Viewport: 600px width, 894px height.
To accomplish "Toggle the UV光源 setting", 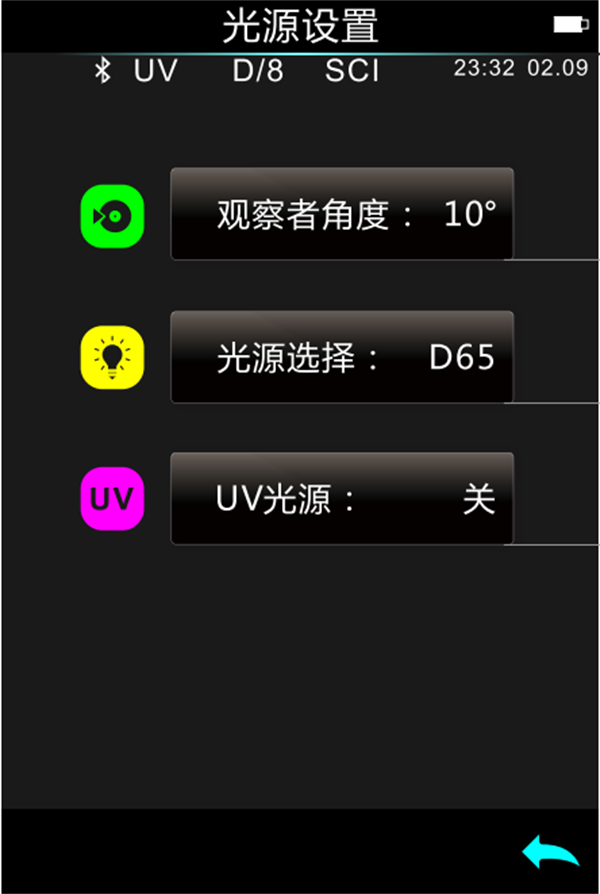I will click(342, 499).
